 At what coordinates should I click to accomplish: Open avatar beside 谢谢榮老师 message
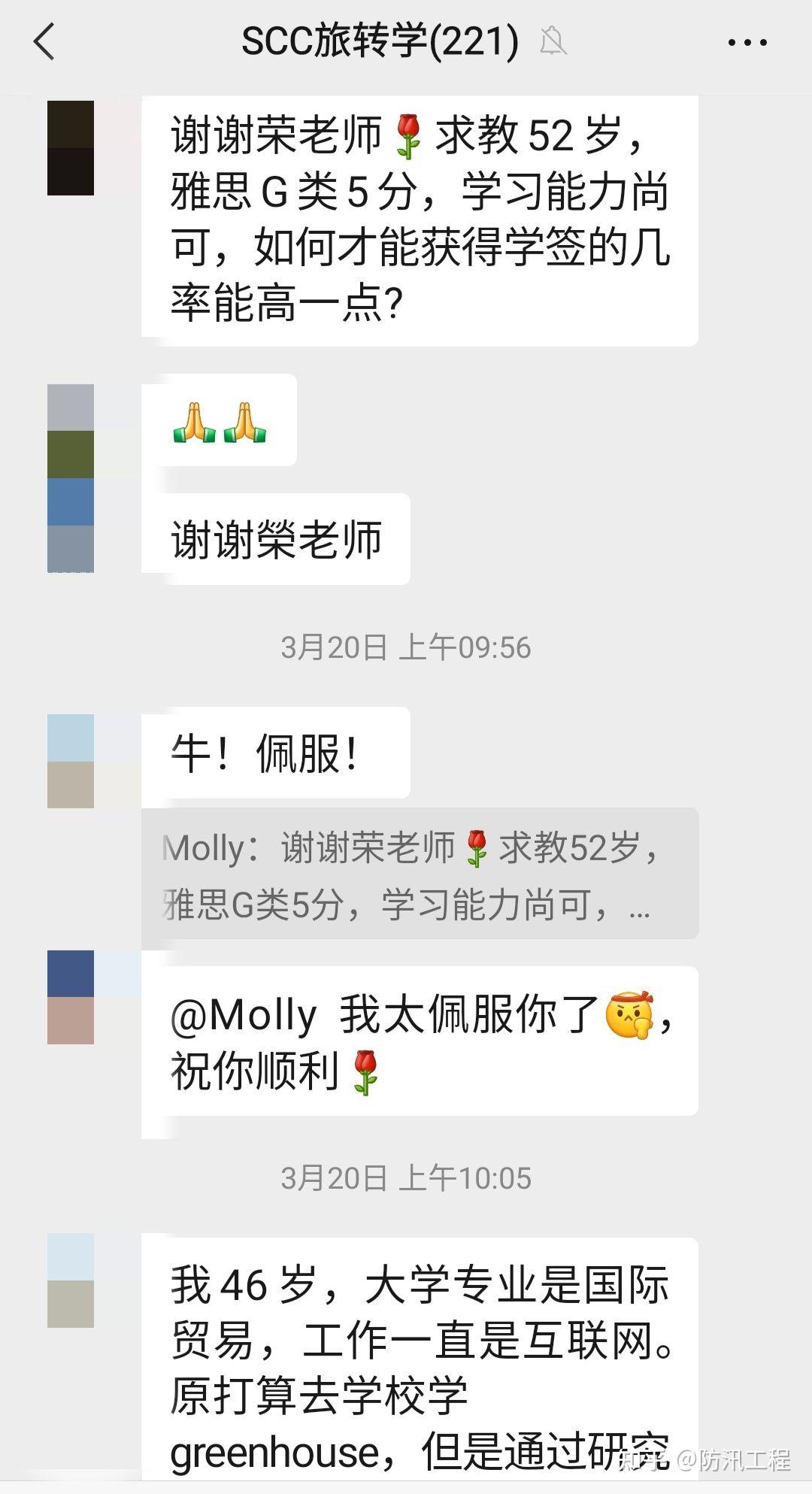[71, 526]
